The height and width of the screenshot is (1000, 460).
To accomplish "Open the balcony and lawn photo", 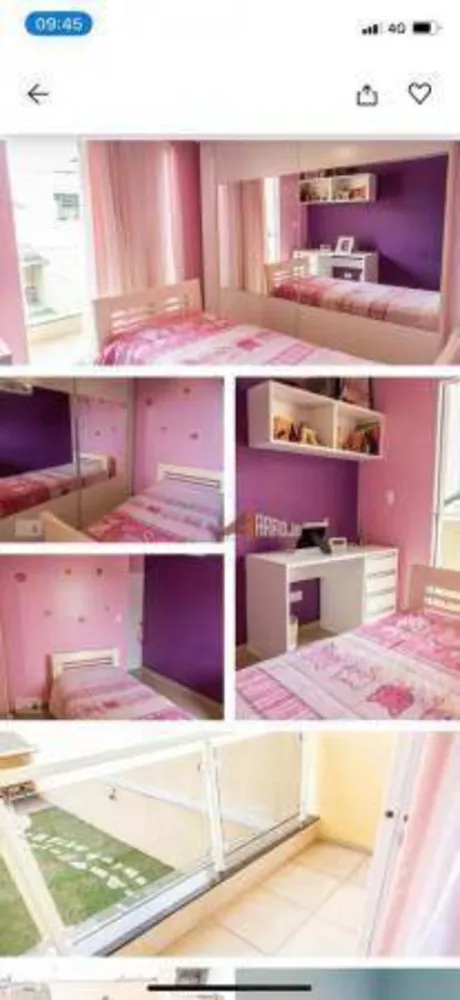I will (x=230, y=843).
